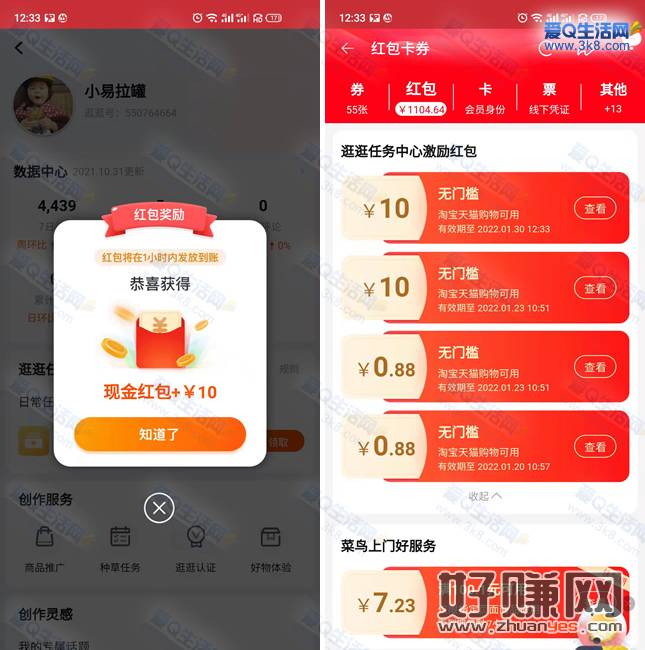Go back from the 红包卡券 page
Screen dimensions: 645x650
click(347, 48)
